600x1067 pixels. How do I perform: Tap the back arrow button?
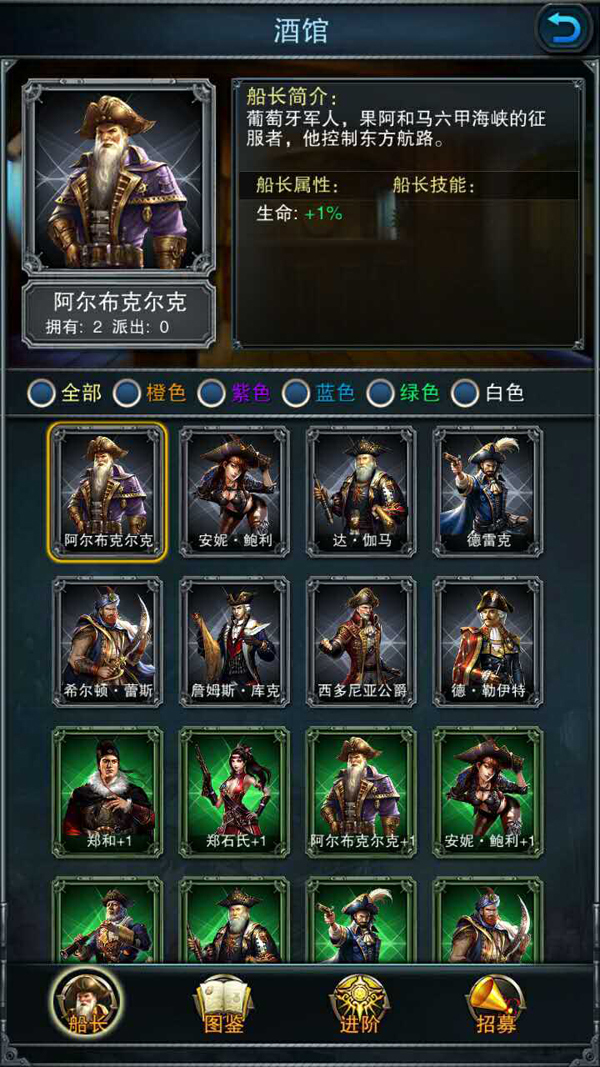click(564, 29)
